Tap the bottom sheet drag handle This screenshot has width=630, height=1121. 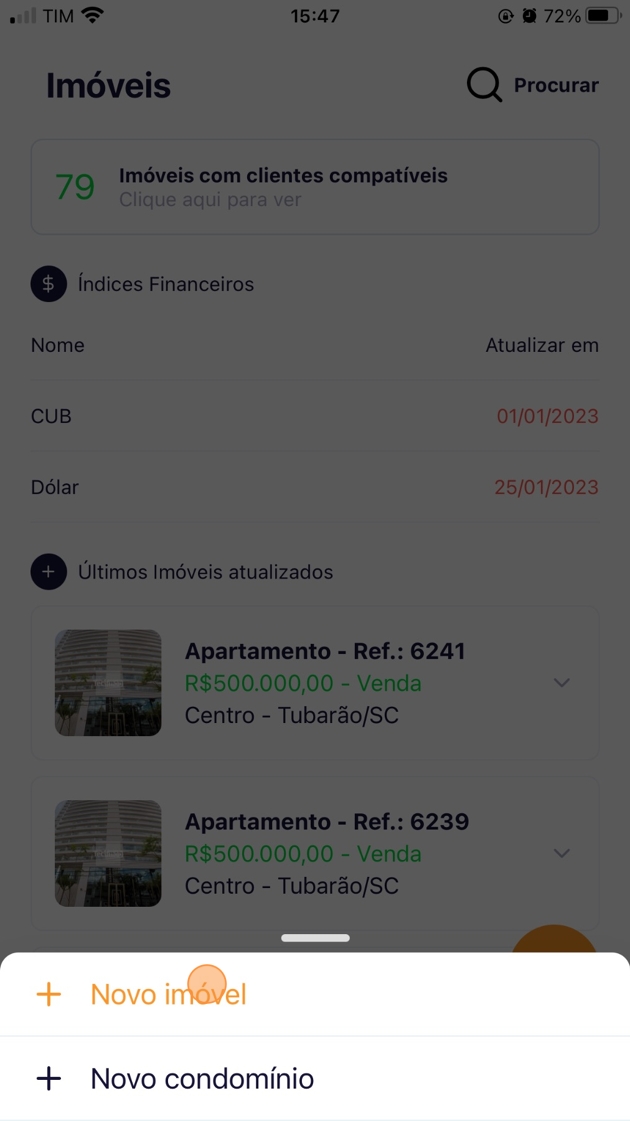pos(315,938)
